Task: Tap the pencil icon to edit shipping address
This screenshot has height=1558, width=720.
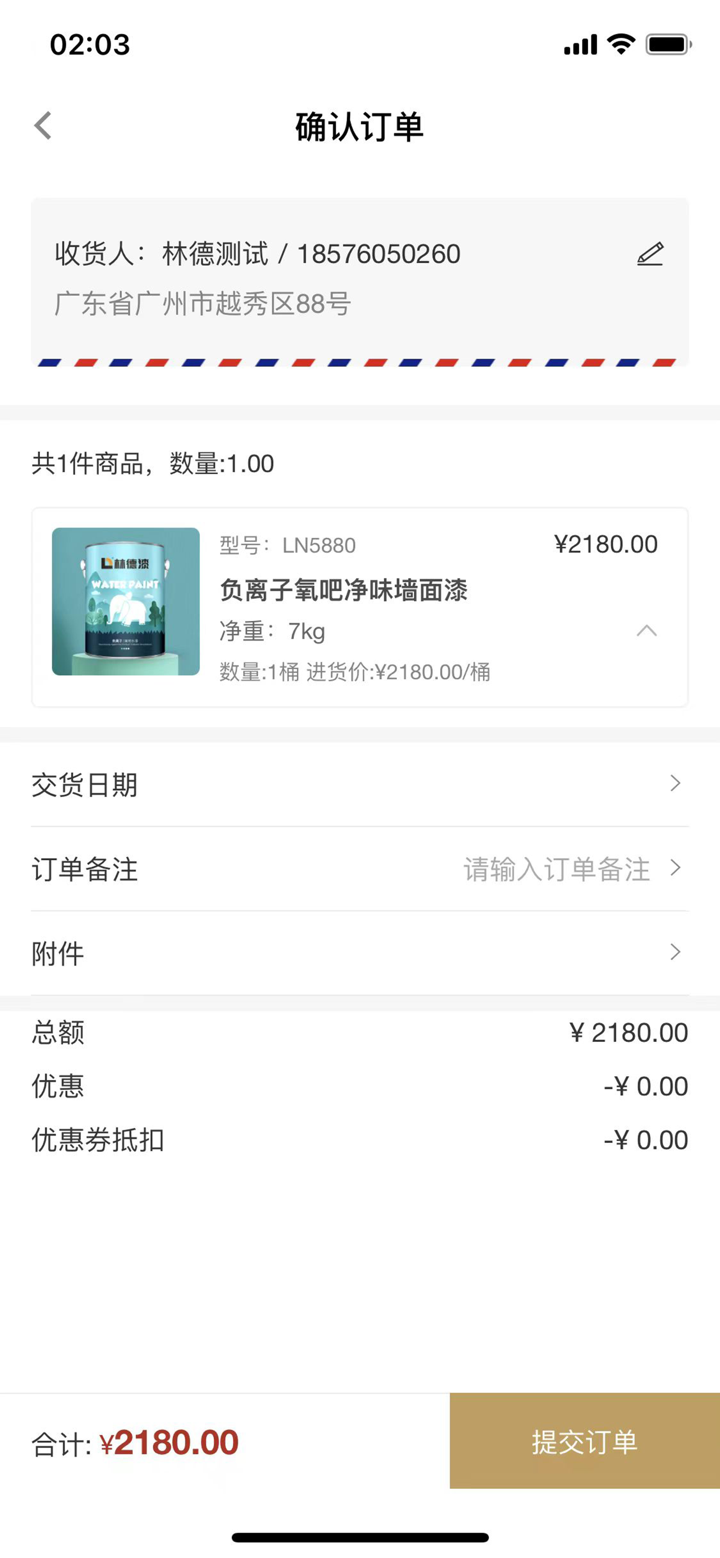Action: (649, 254)
